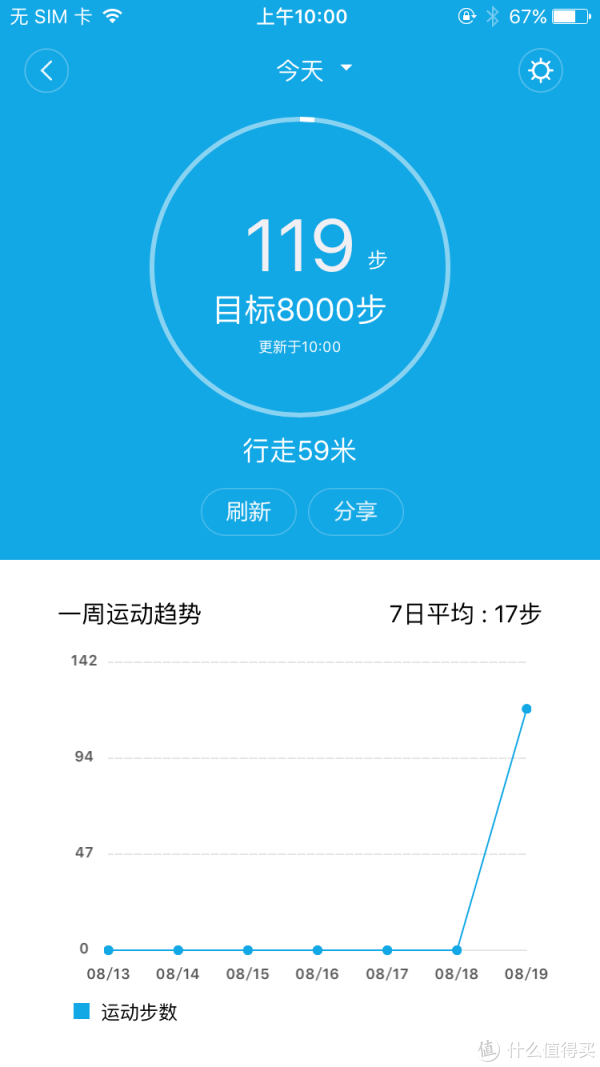Open settings via the gear icon
The height and width of the screenshot is (1067, 600).
pos(541,70)
